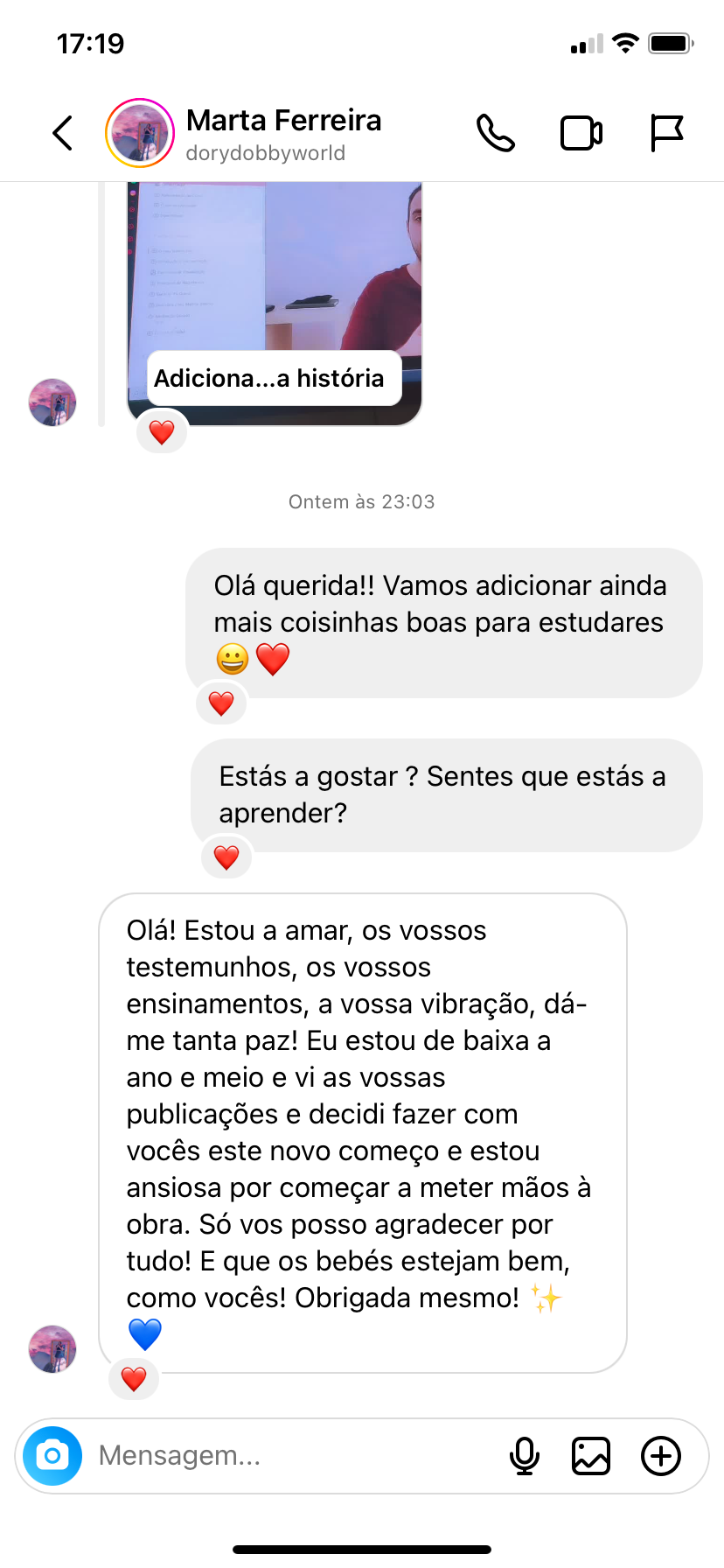
Task: View heart reaction on "Estás a gostar" message
Action: click(226, 857)
